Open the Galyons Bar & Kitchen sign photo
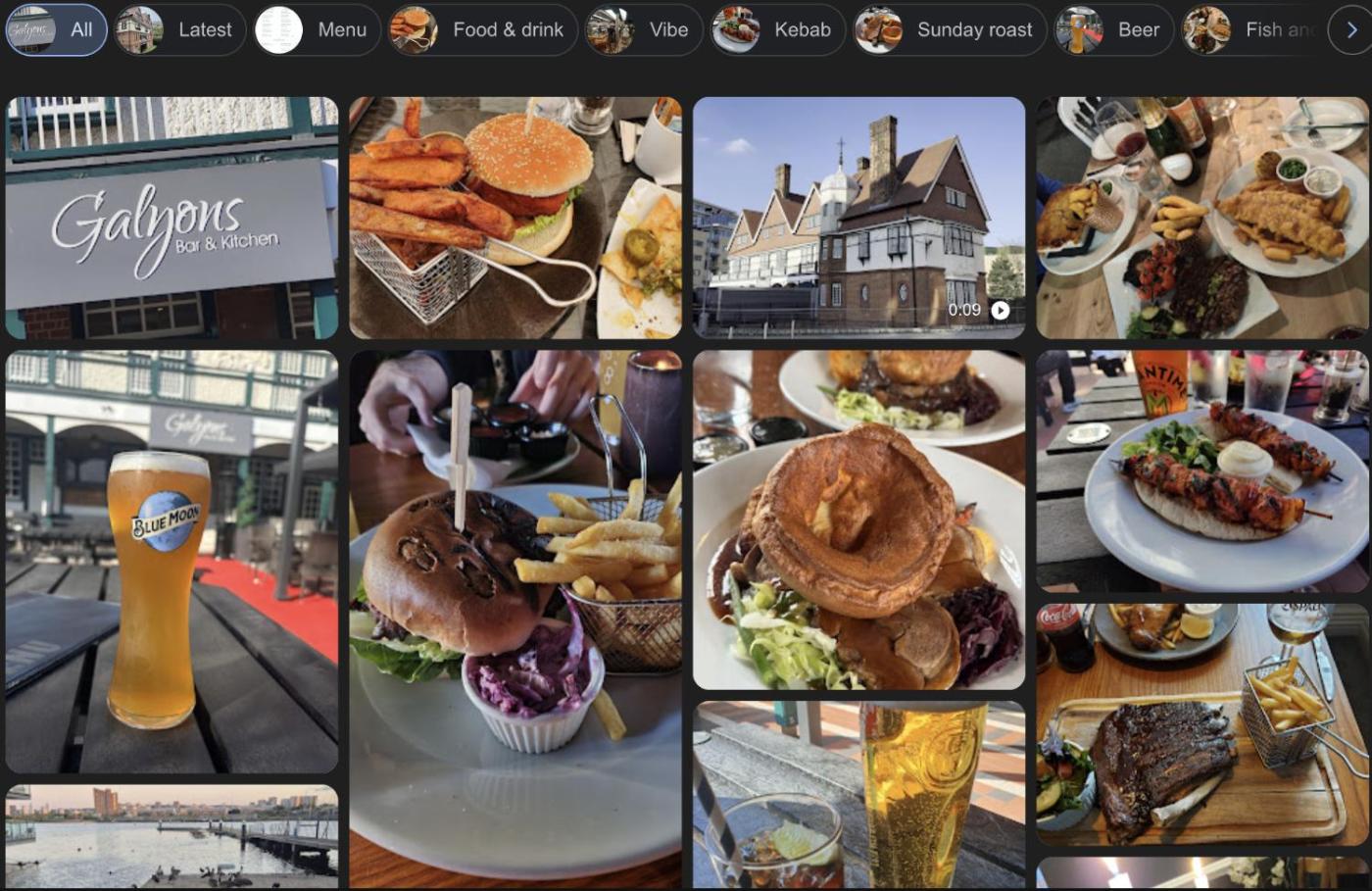 pyautogui.click(x=171, y=218)
